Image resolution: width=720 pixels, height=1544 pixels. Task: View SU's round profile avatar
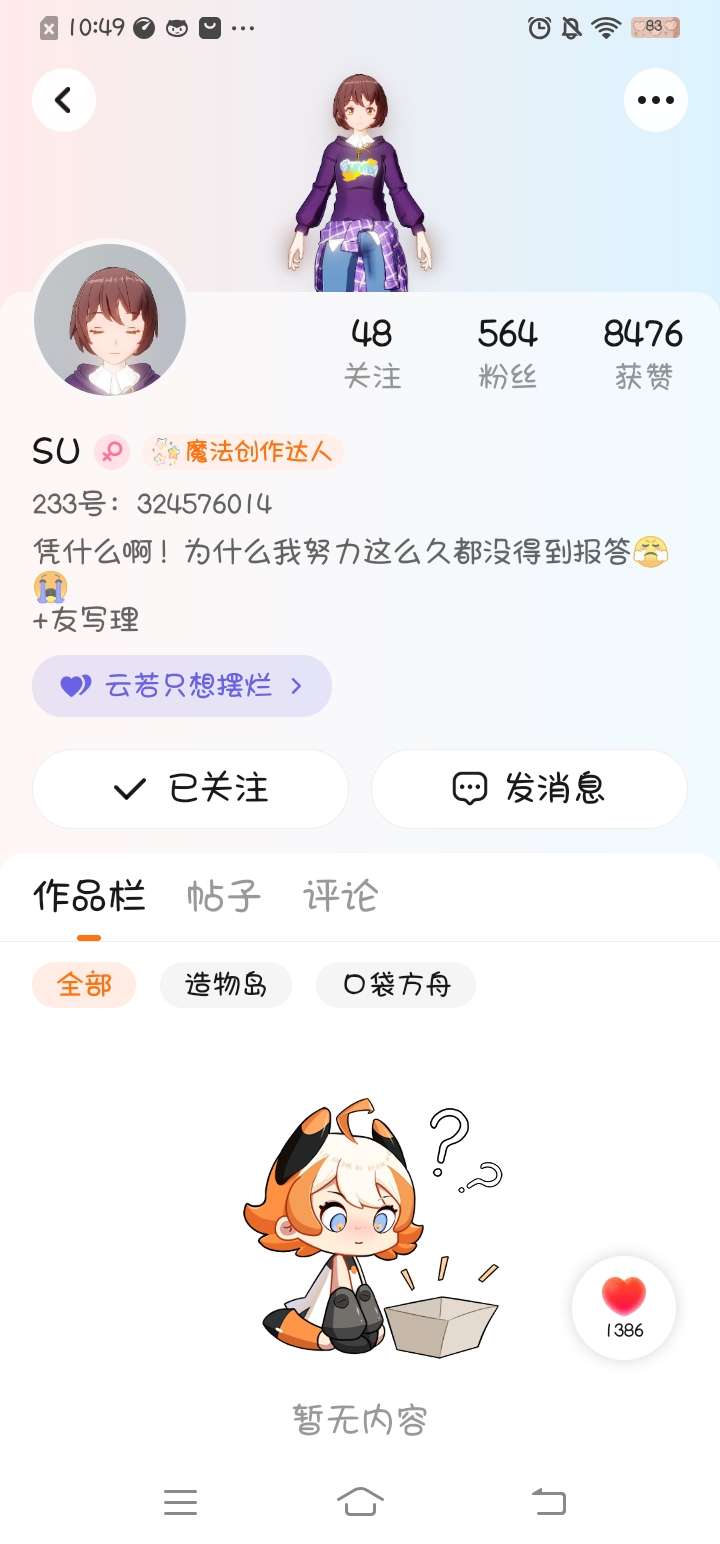110,320
